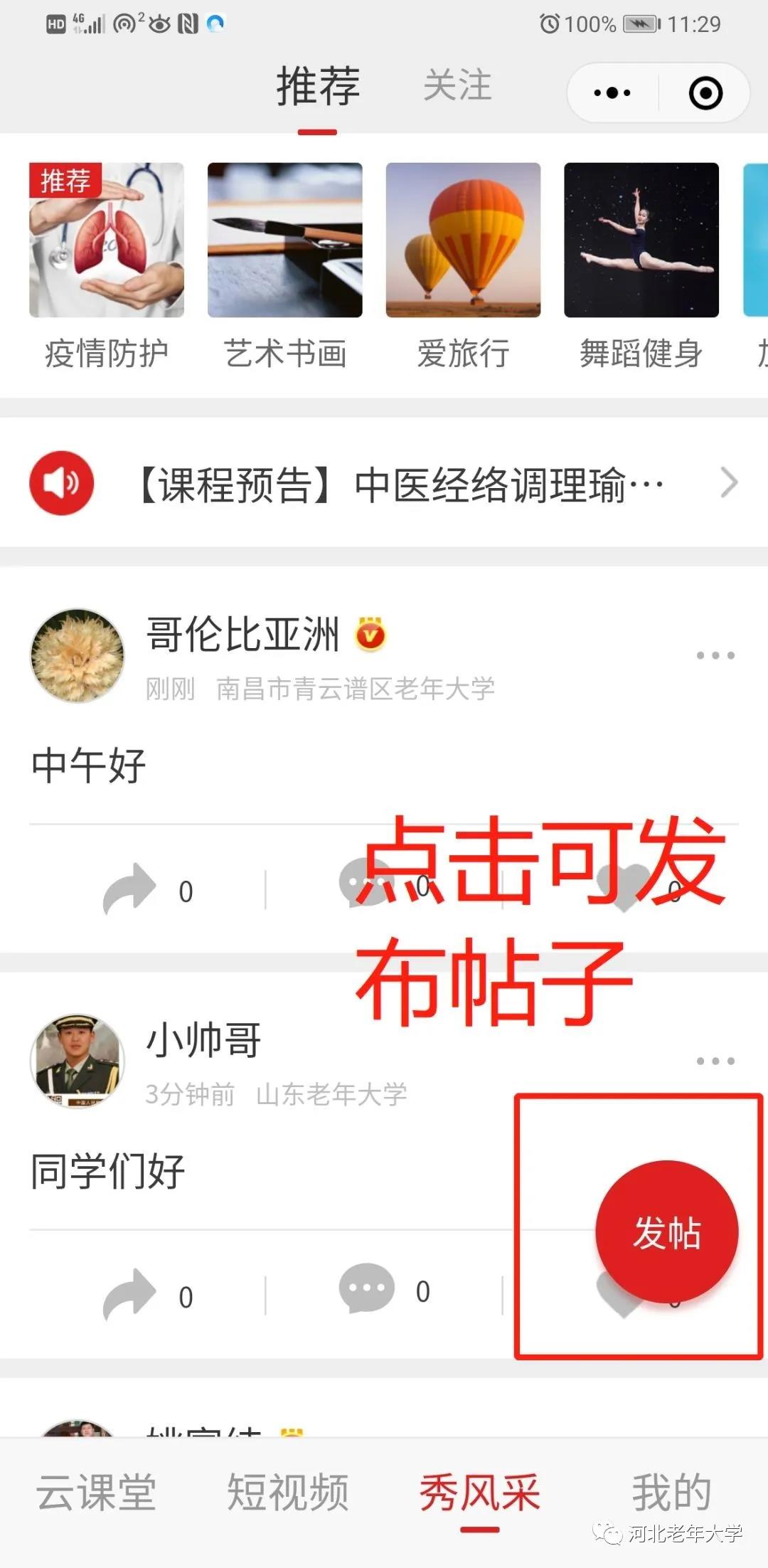Select the 推荐 tab
This screenshot has width=768, height=1568.
click(x=318, y=86)
